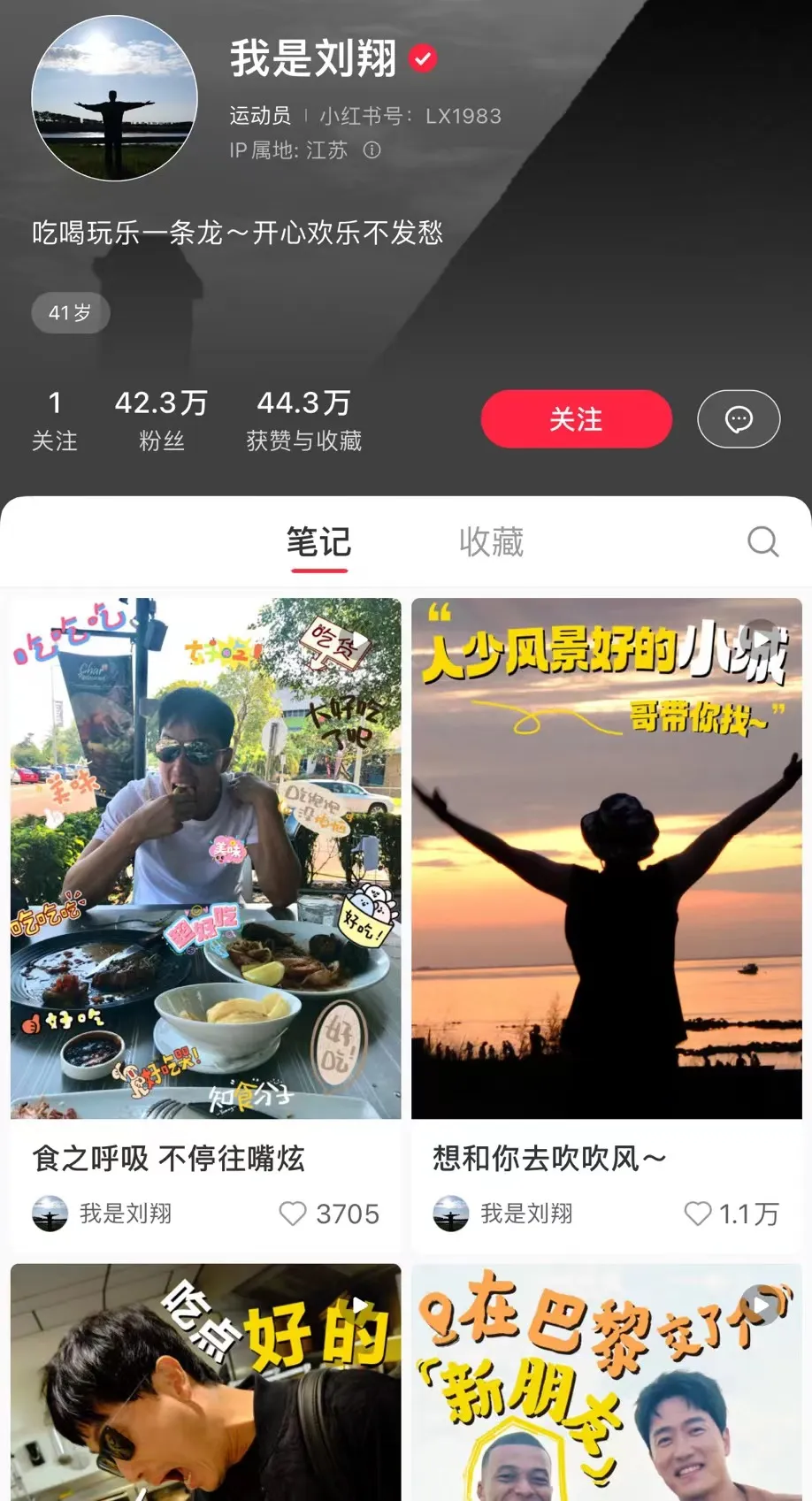Open the 在巴黎交了个新朋友 video note
The image size is (812, 1501).
606,1384
